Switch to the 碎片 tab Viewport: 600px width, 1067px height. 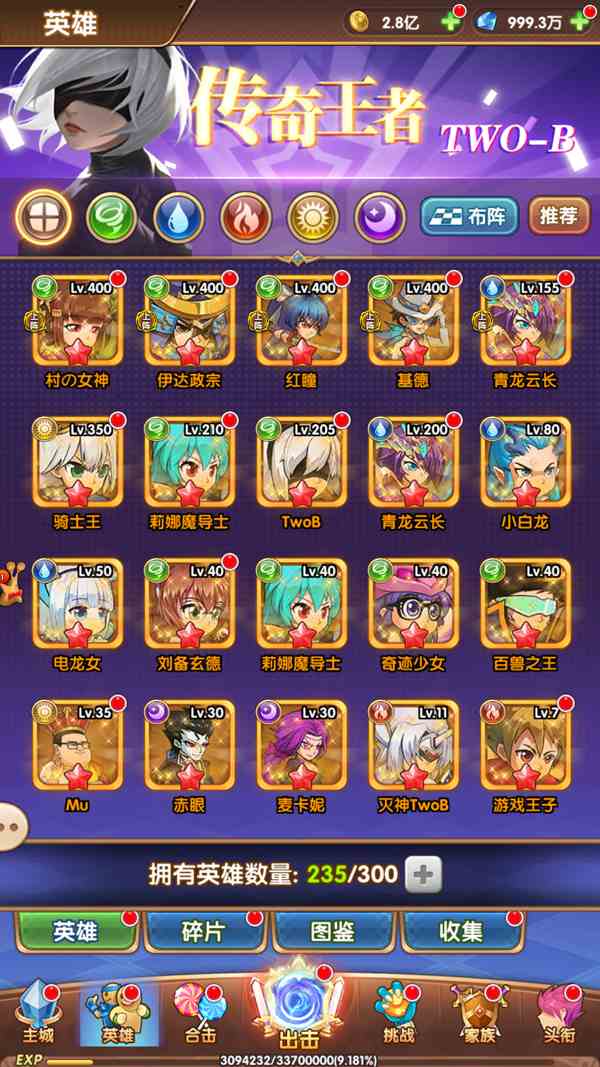coord(203,931)
